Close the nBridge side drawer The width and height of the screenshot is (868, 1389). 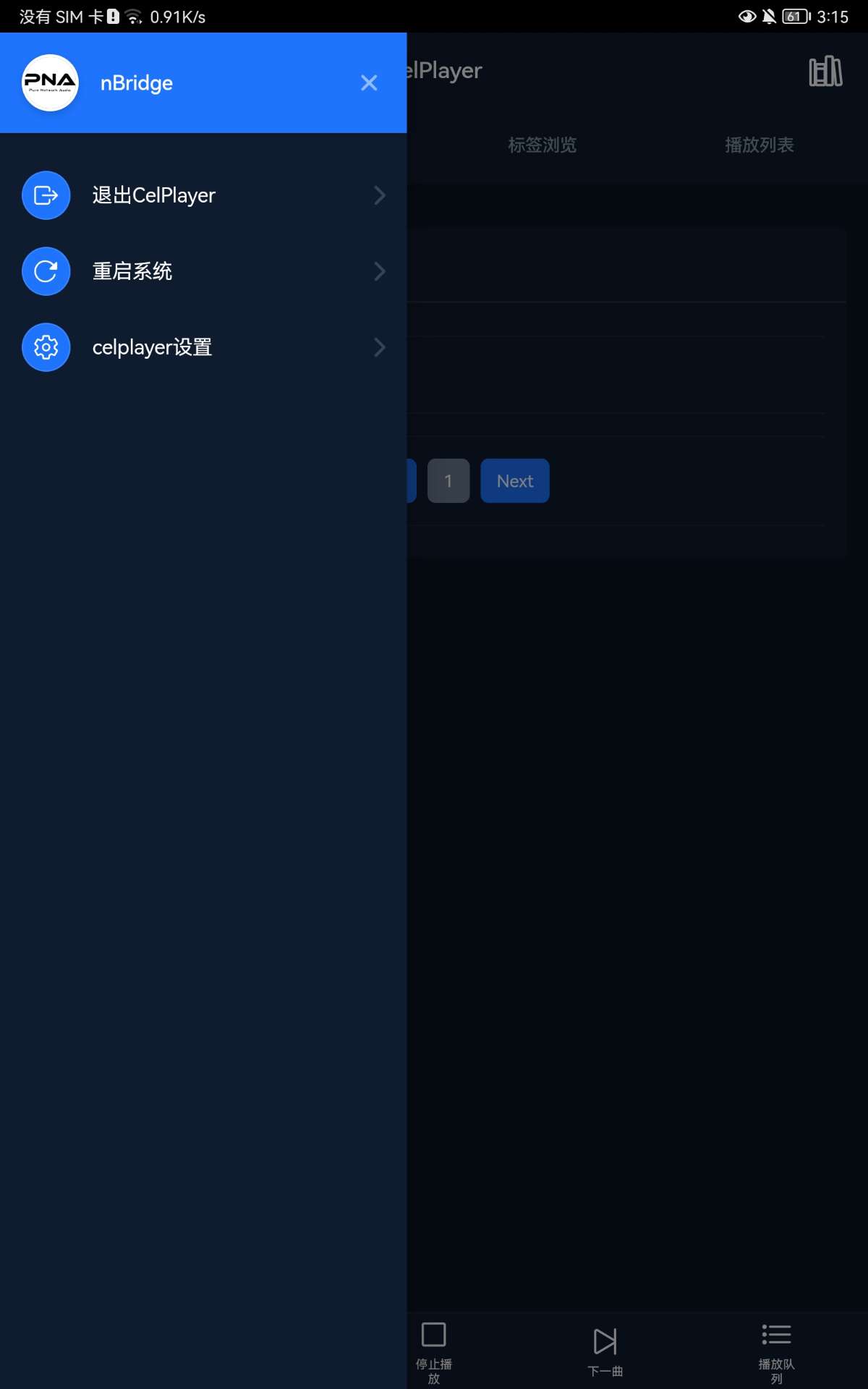tap(369, 83)
